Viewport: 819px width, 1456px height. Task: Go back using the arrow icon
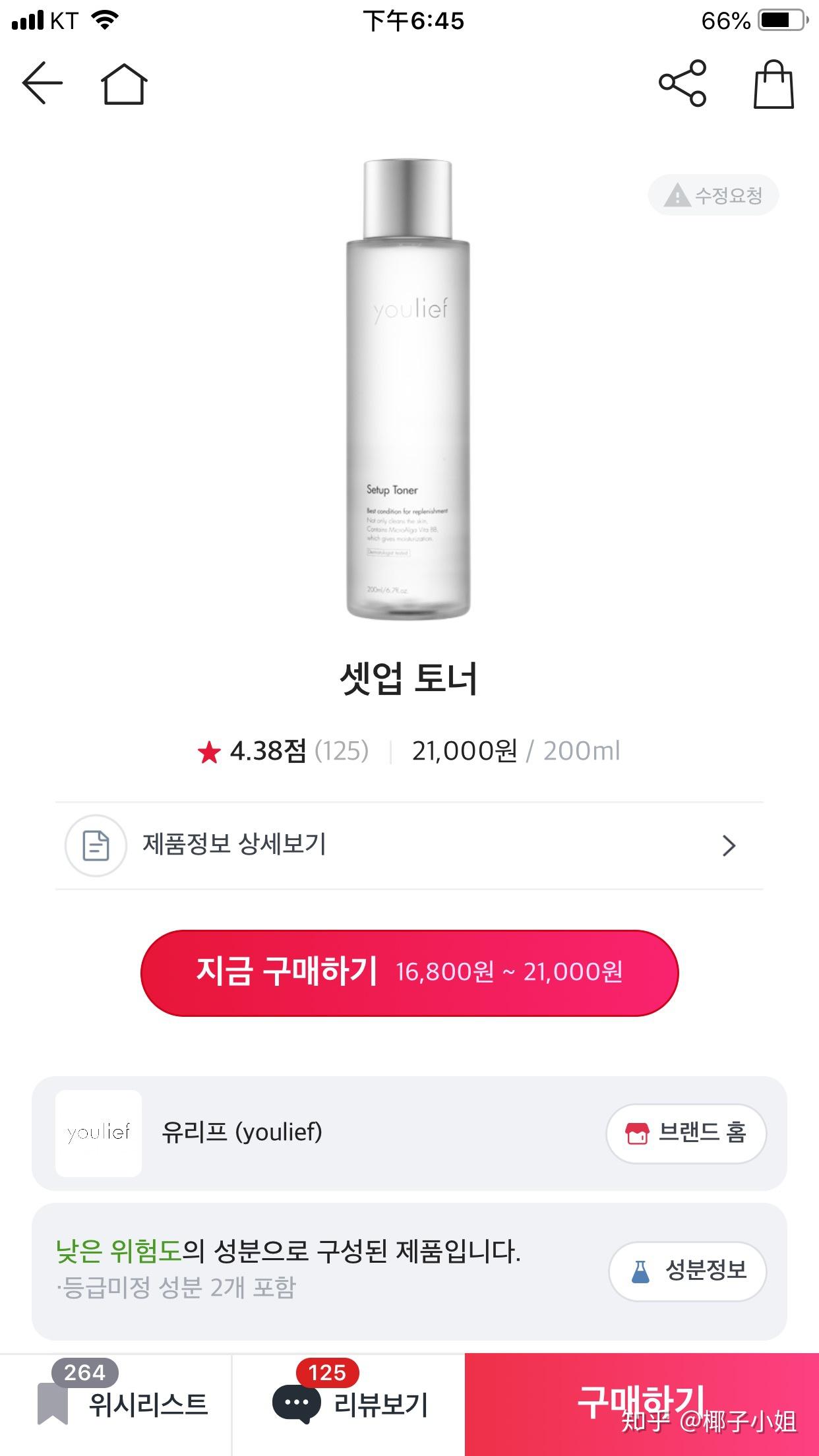click(42, 83)
